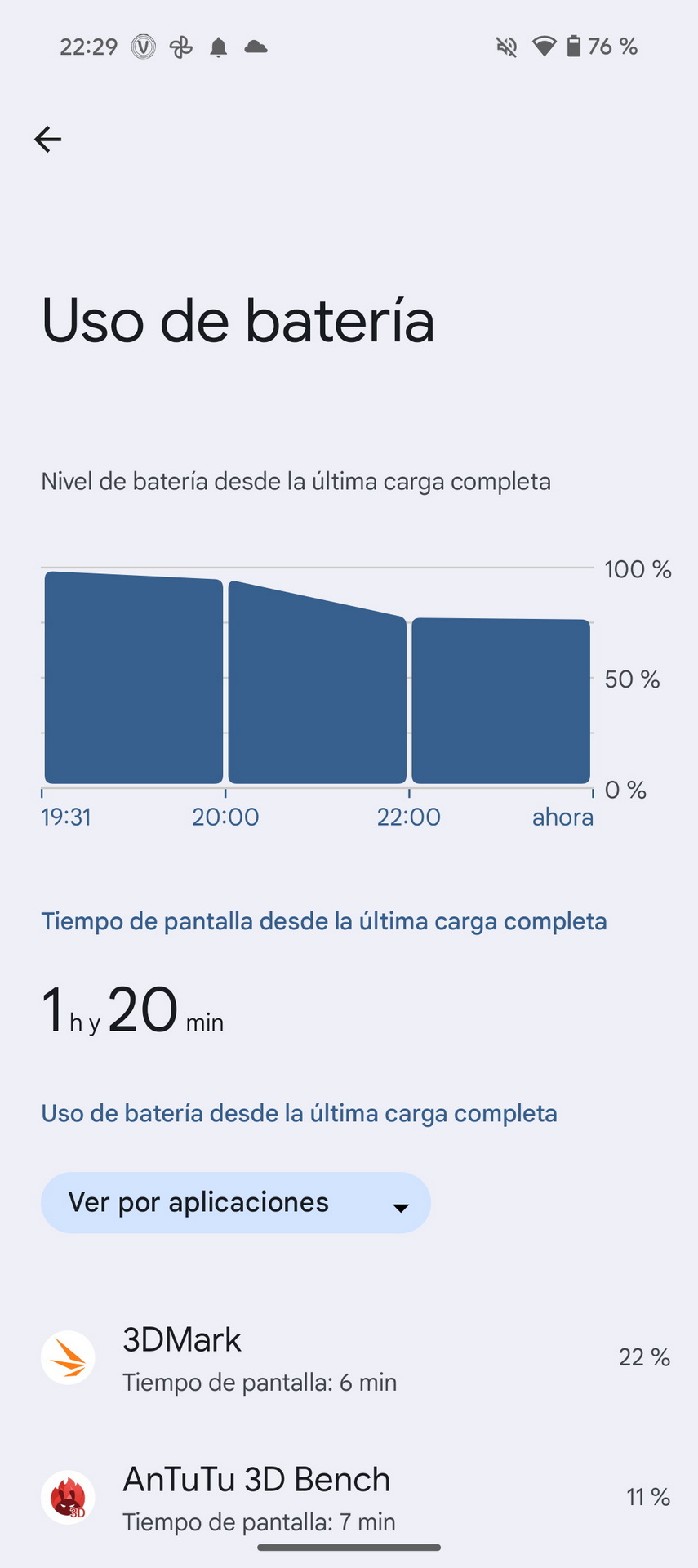Select the 22:00 to ahora chart segment
Image resolution: width=698 pixels, height=1568 pixels.
click(500, 701)
